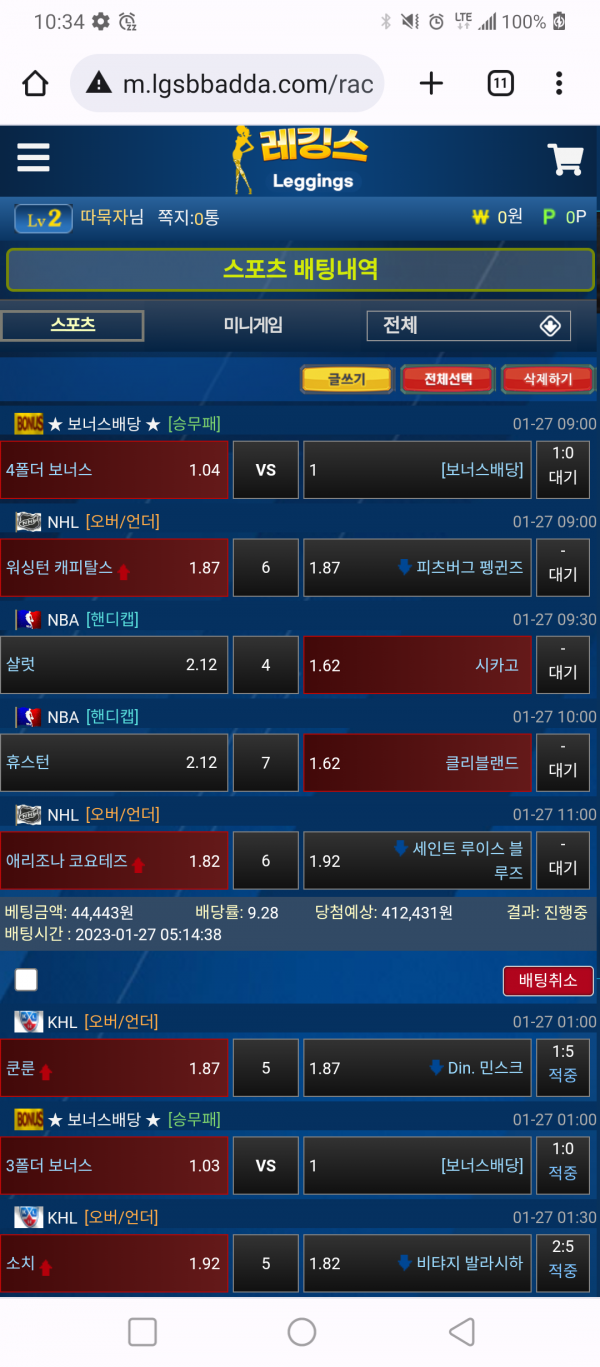Tap the 삭제하기 button

[547, 380]
